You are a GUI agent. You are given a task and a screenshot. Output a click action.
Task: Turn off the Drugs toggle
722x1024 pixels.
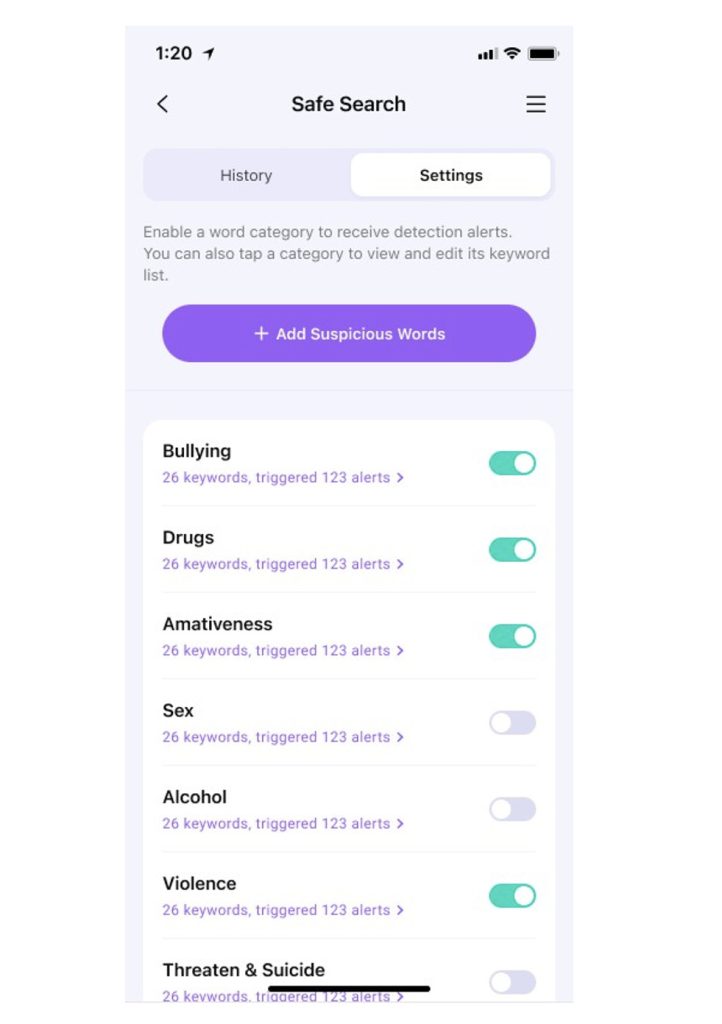512,550
